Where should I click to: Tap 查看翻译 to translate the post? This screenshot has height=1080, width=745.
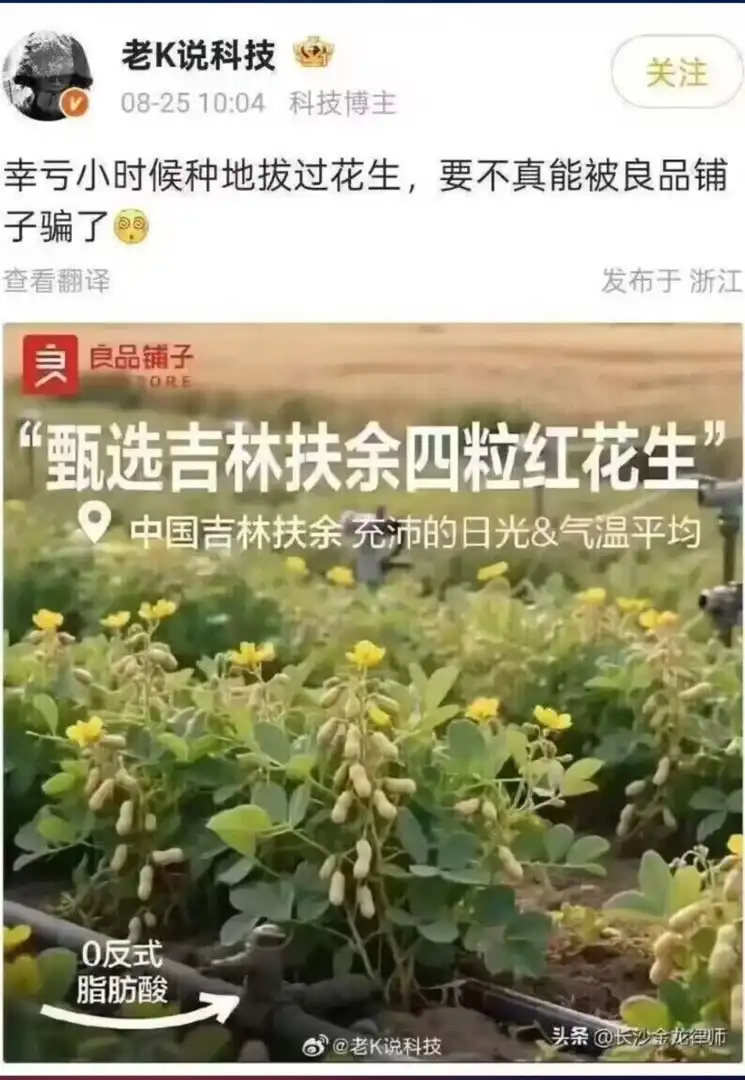click(57, 281)
